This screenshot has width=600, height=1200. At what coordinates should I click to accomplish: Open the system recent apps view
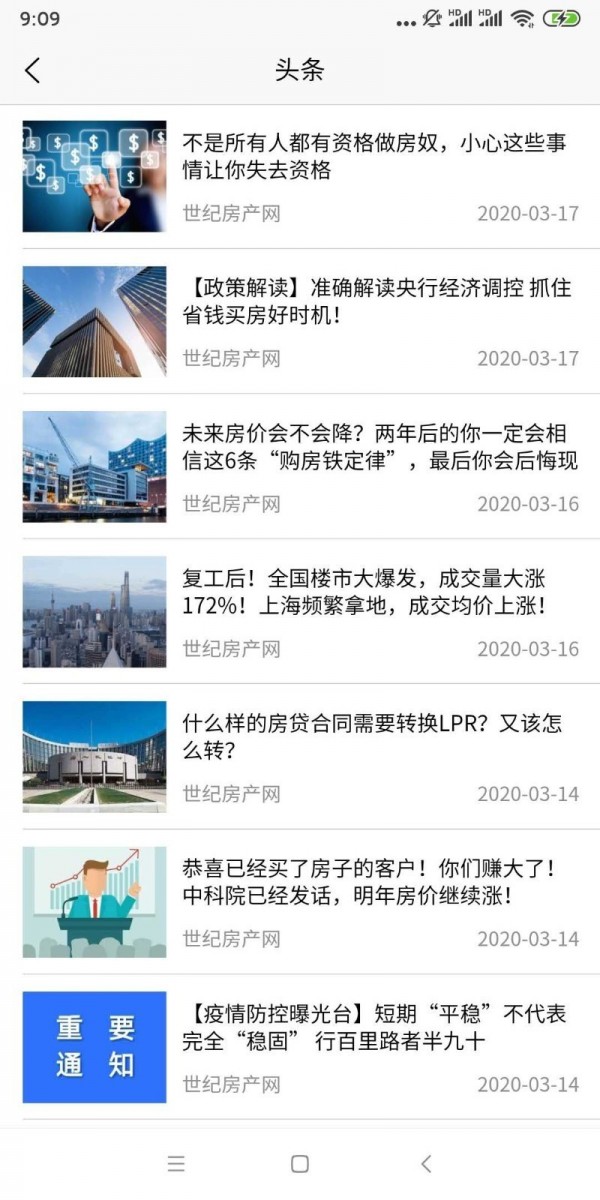pos(176,1163)
